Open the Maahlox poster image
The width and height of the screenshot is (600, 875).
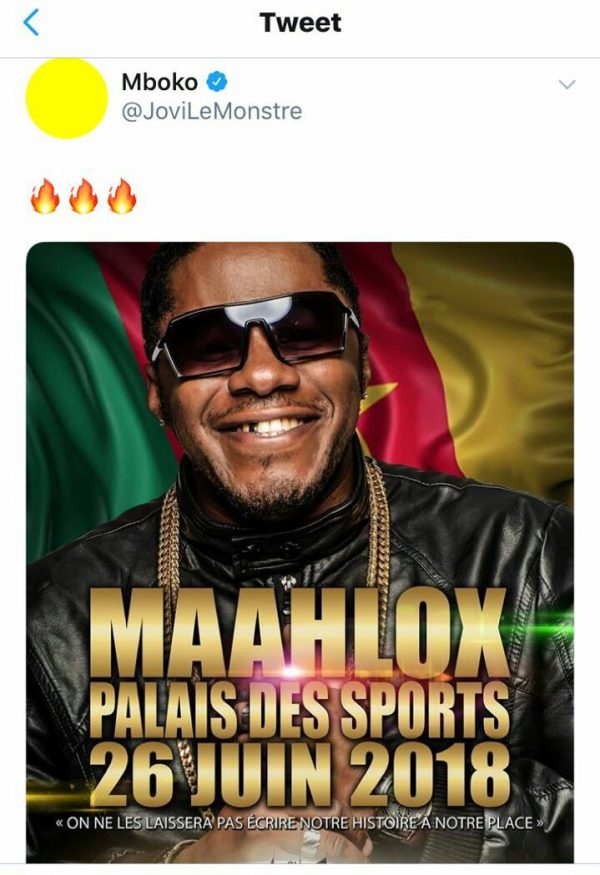[x=300, y=550]
